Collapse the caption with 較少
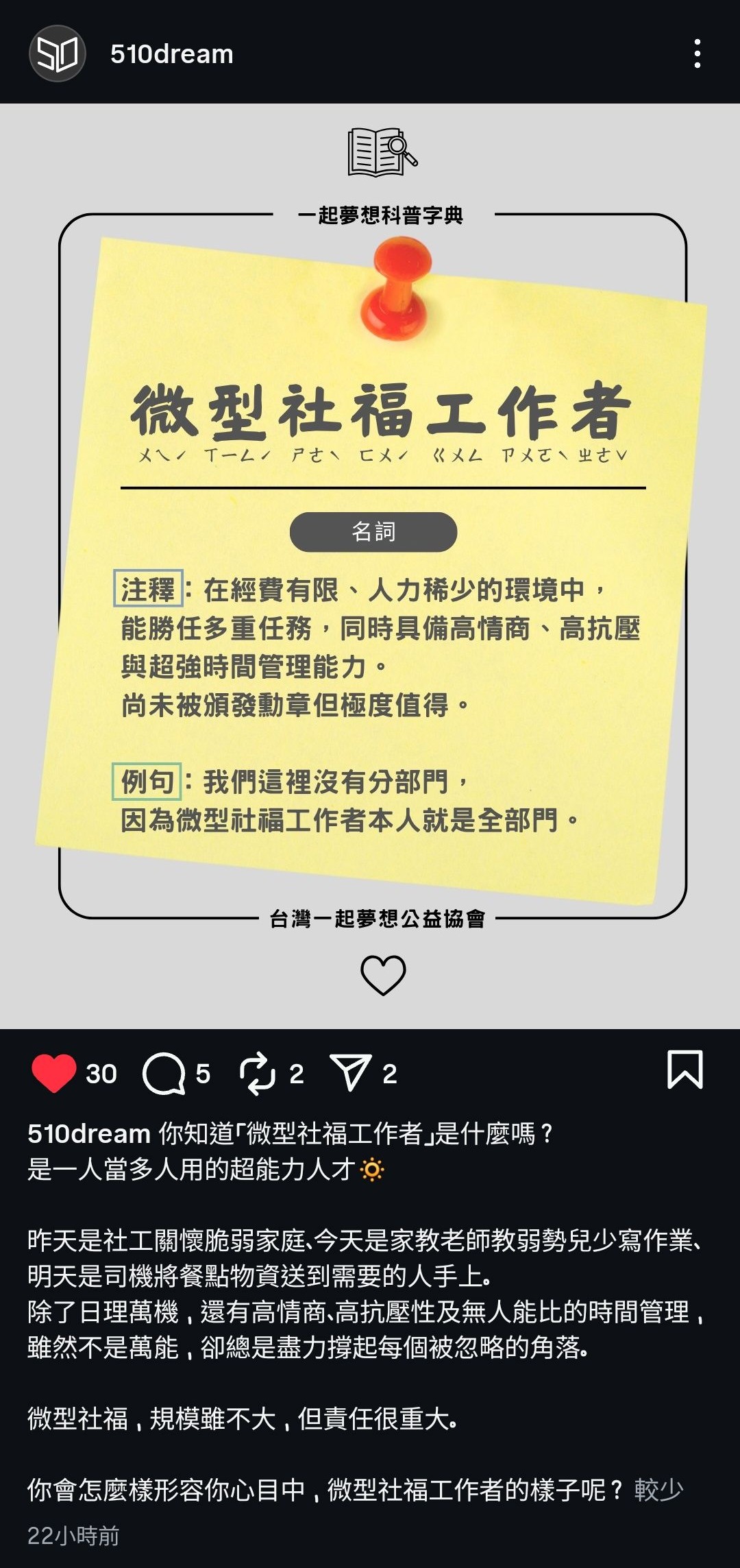The height and width of the screenshot is (1568, 740). (658, 1490)
